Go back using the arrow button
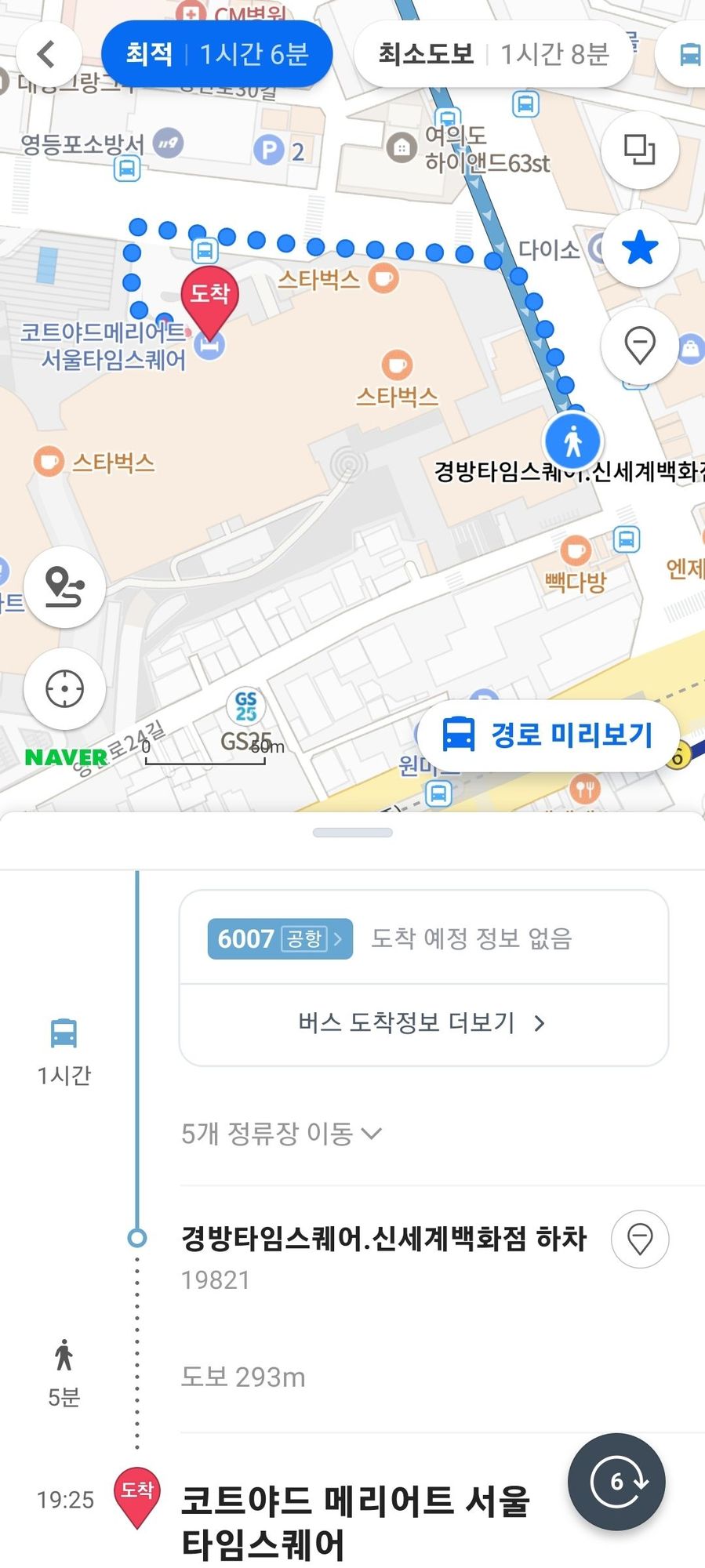 [48, 54]
